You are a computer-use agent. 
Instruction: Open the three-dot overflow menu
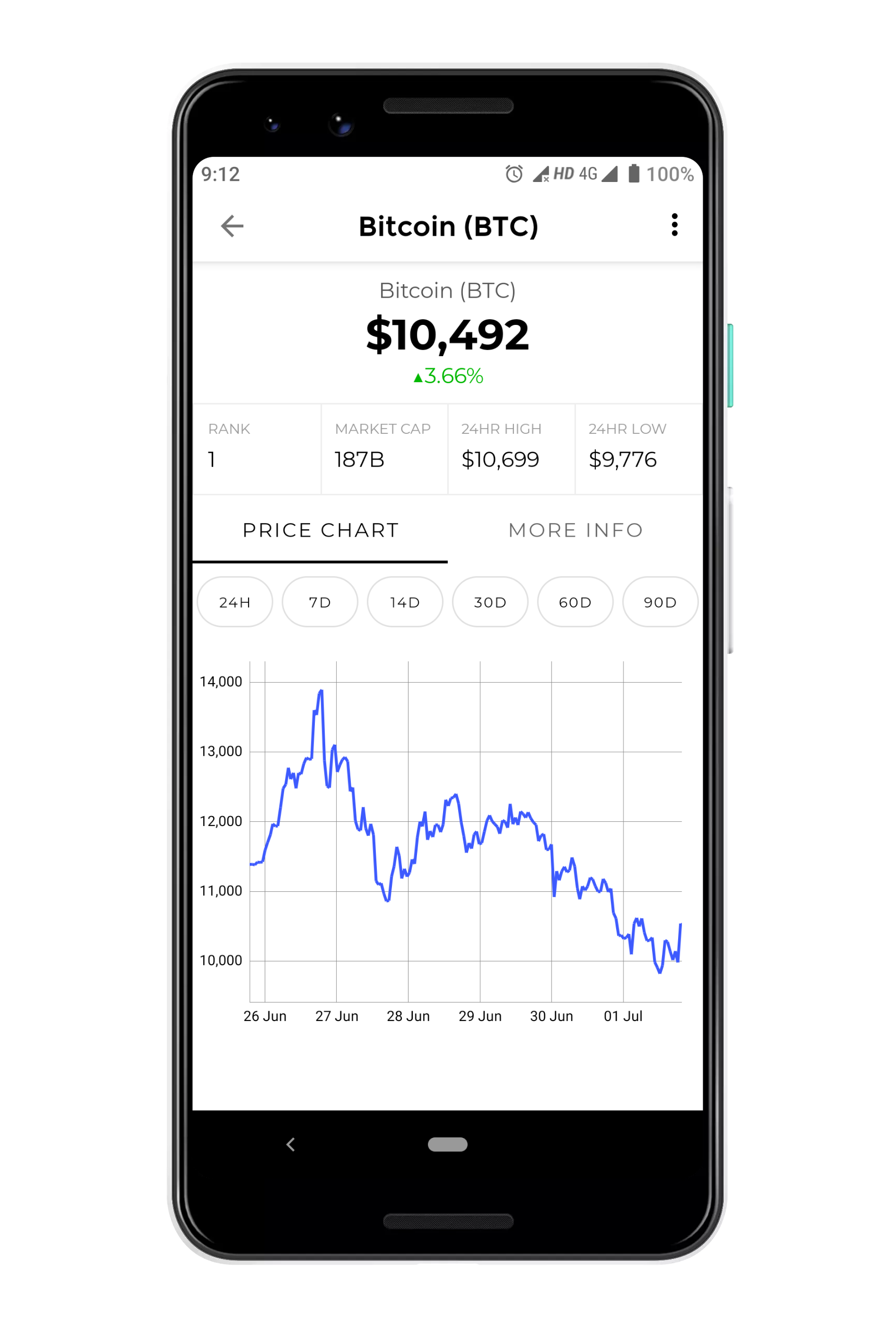click(x=675, y=226)
